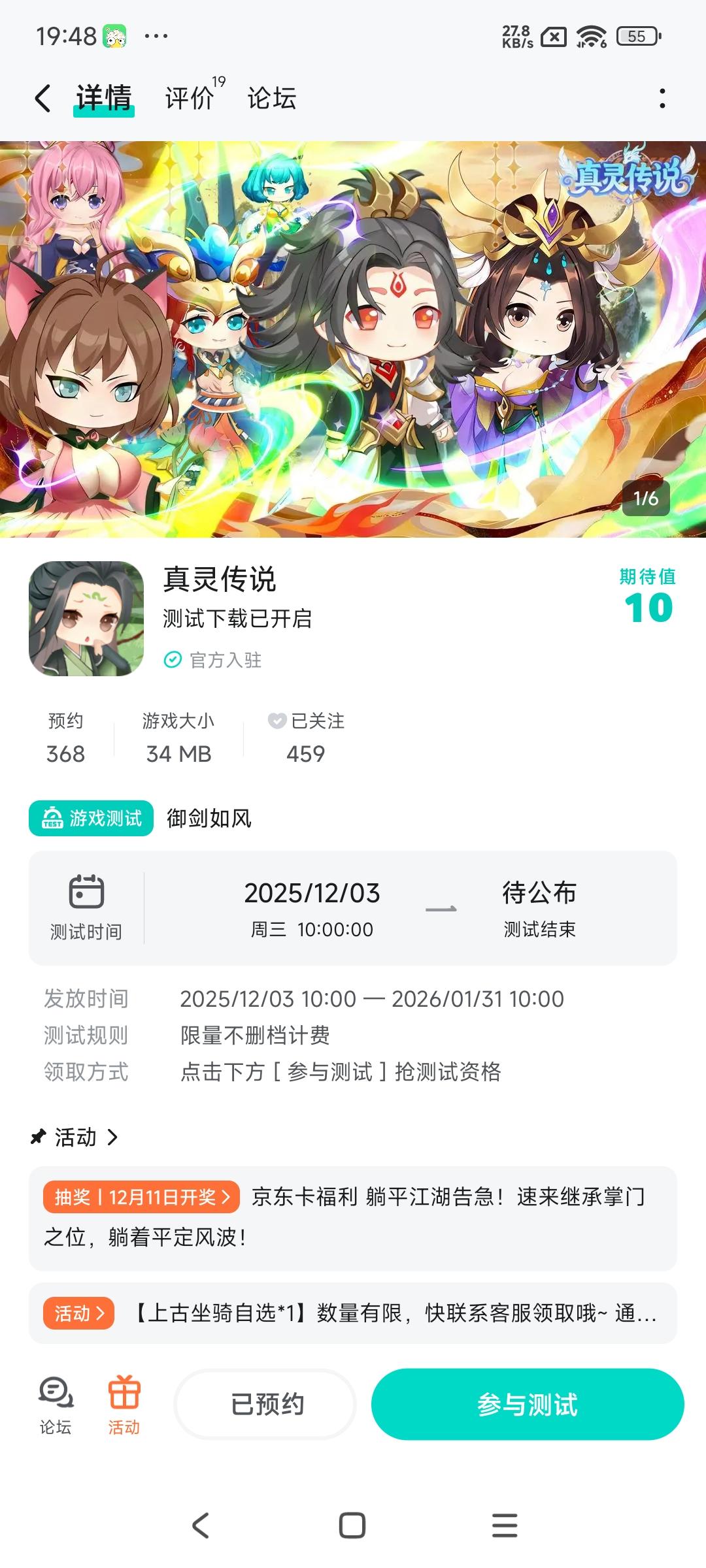Tap the back arrow in the top bar

(42, 99)
